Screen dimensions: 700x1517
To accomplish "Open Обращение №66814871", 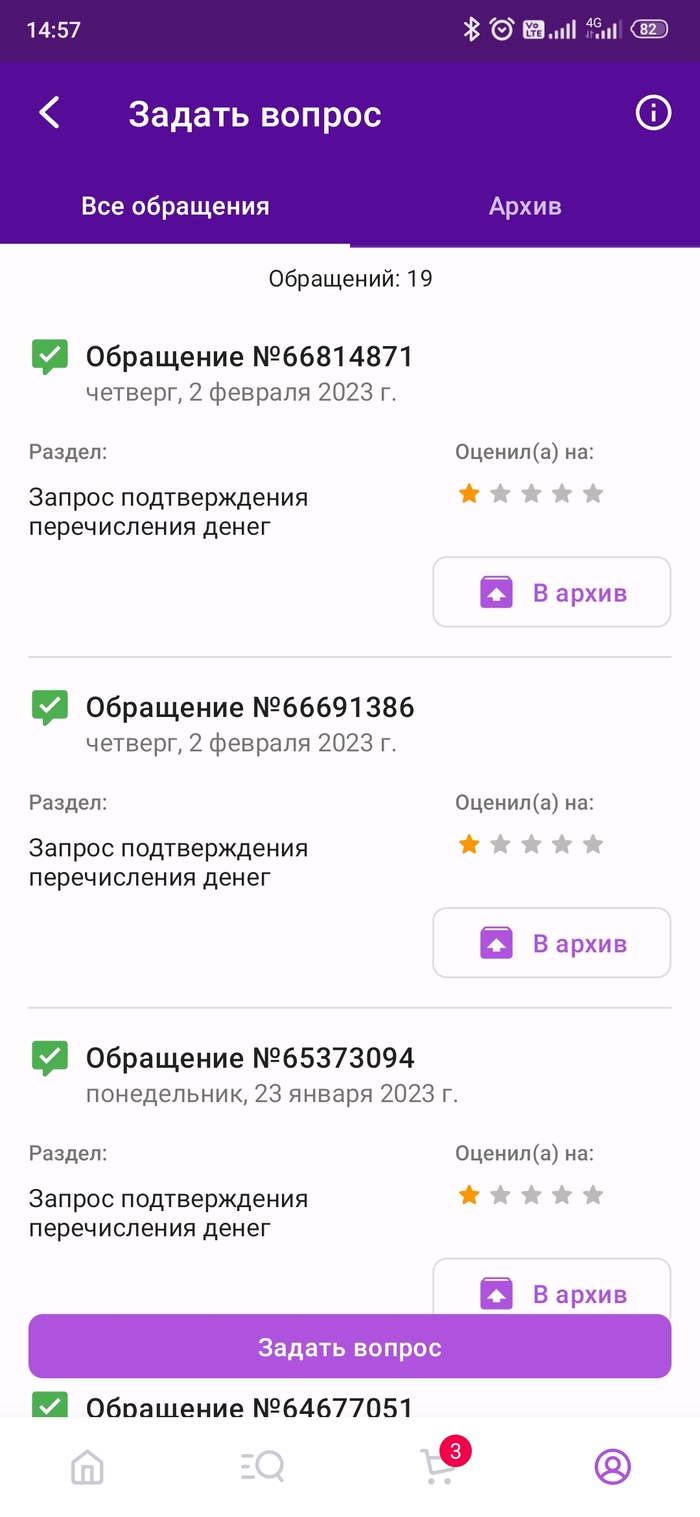I will (x=249, y=357).
